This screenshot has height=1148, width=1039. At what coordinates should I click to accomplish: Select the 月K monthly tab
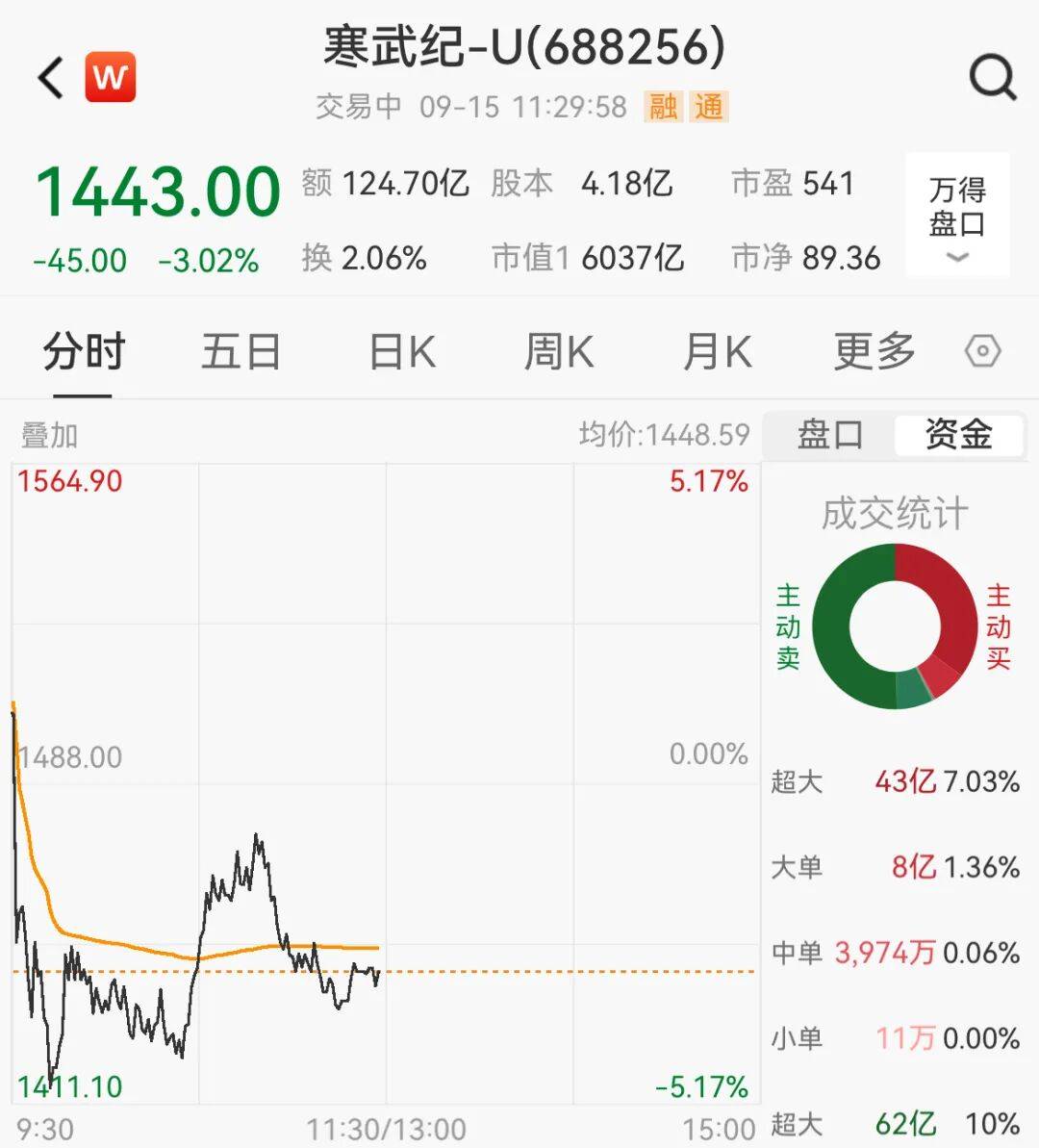(x=716, y=352)
